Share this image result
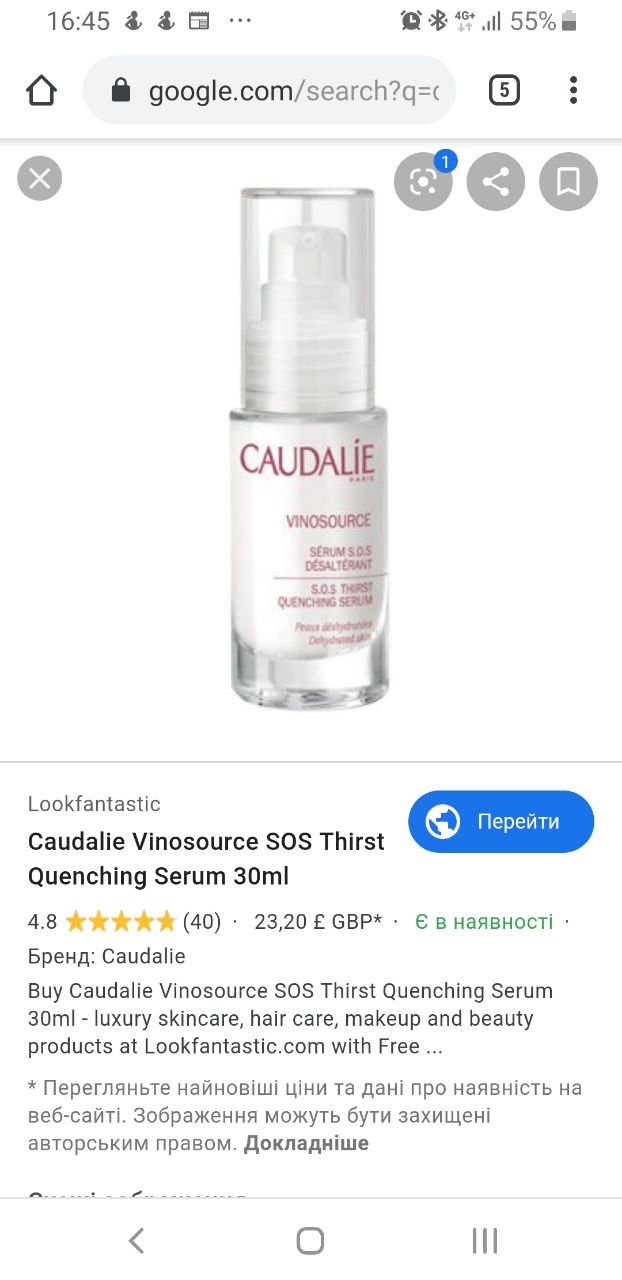This screenshot has height=1280, width=622. point(496,181)
